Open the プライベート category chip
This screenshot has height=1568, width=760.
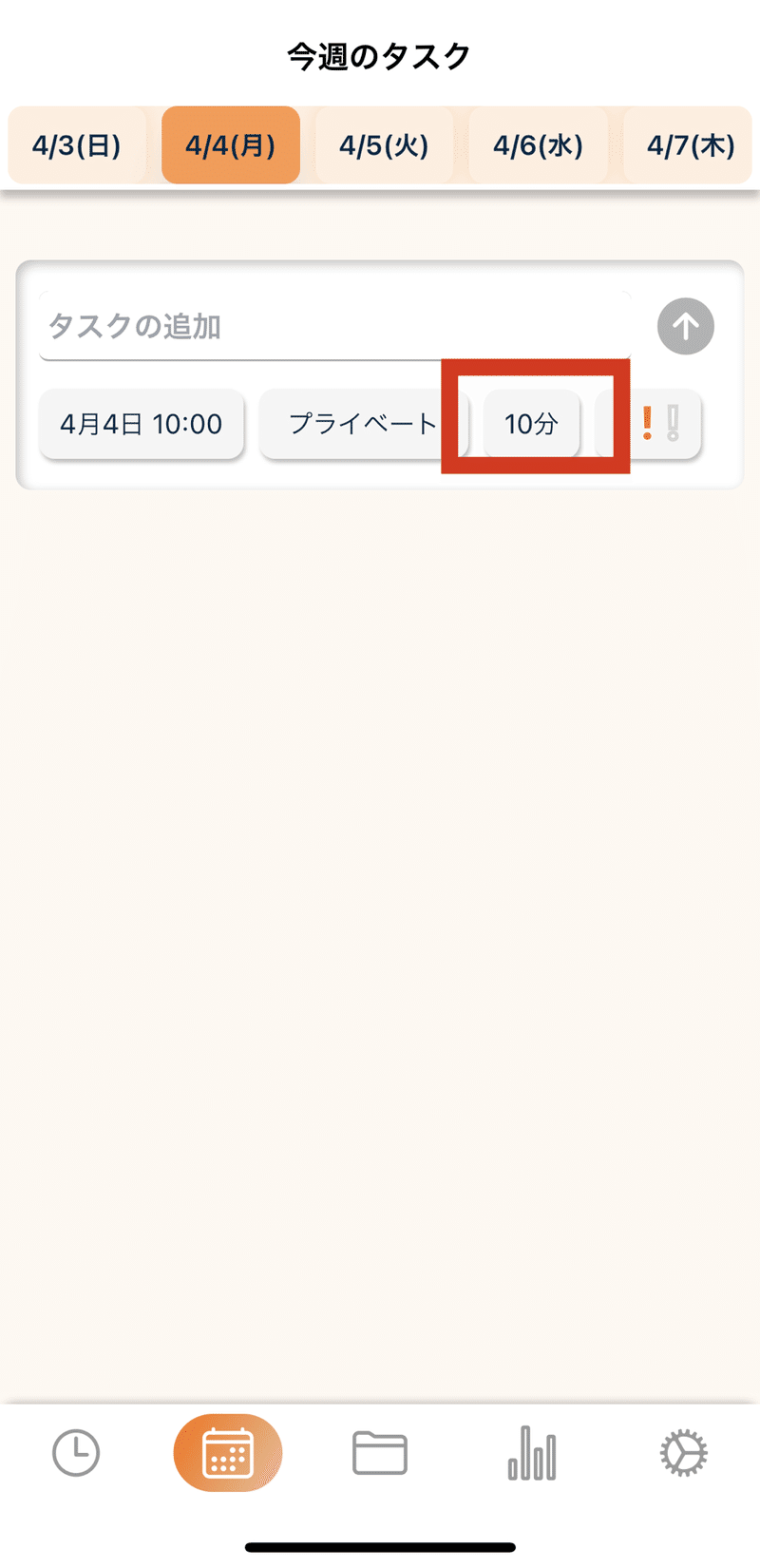364,424
